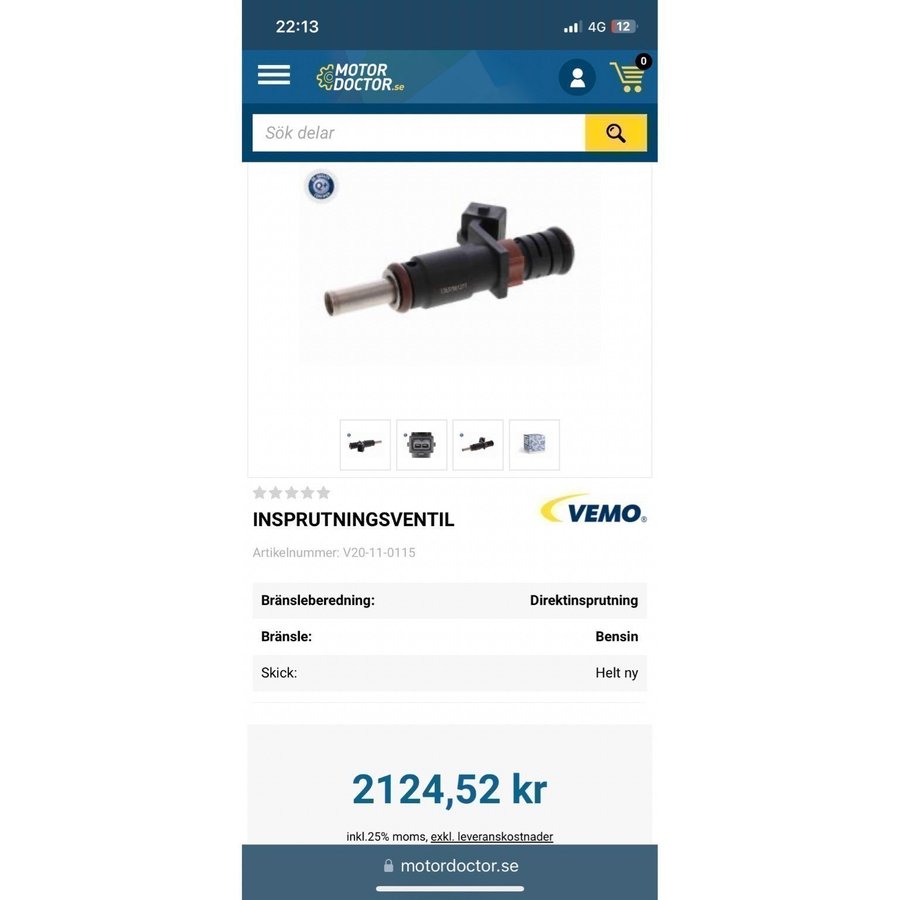
Task: Select the third product thumbnail
Action: pyautogui.click(x=478, y=445)
